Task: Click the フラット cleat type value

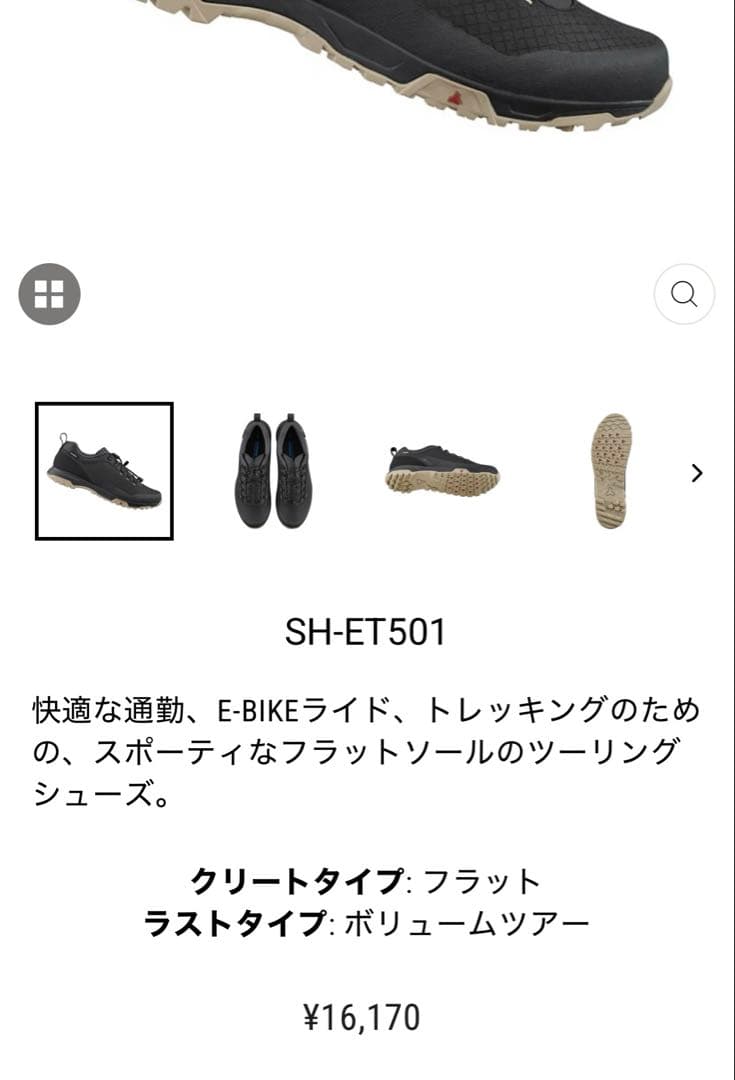Action: point(480,880)
